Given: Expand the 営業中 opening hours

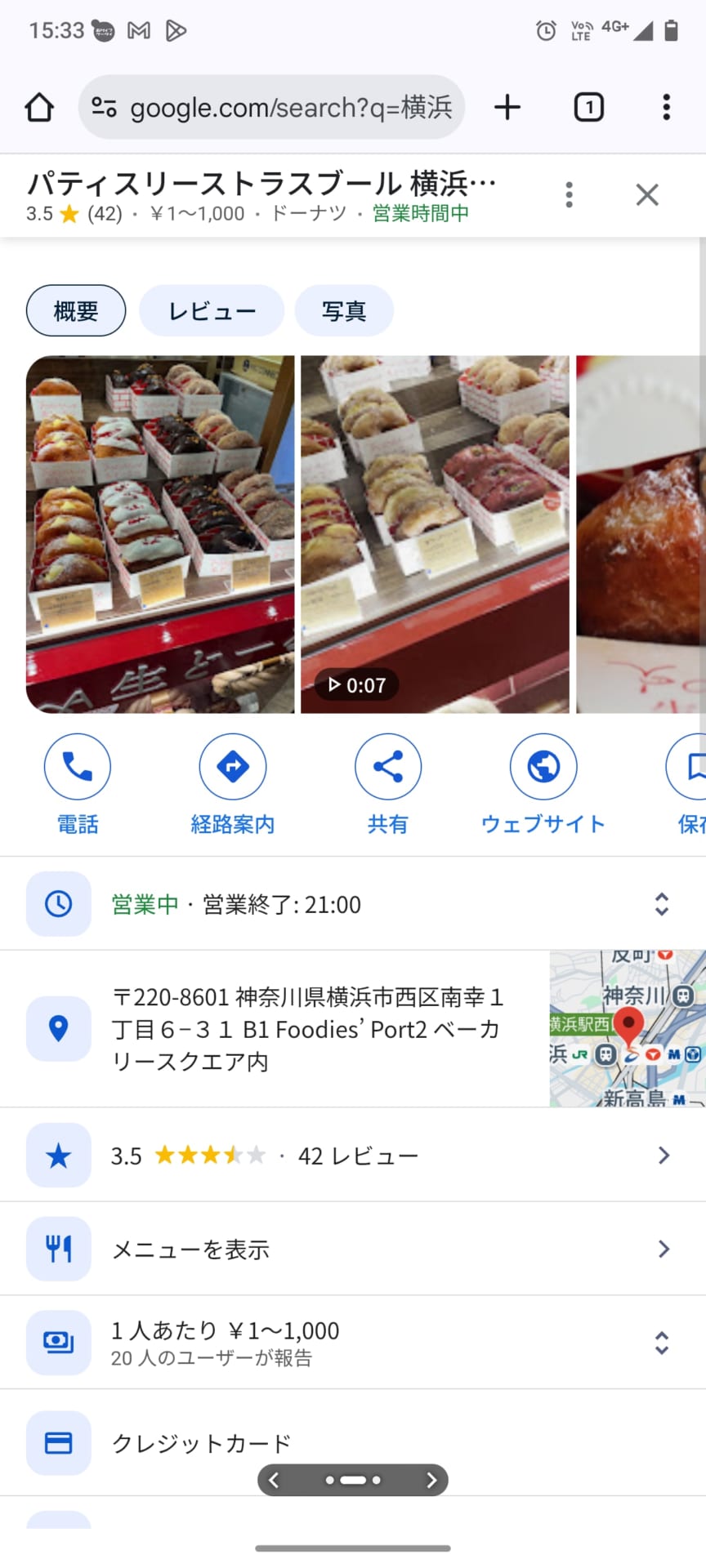Looking at the screenshot, I should point(662,904).
